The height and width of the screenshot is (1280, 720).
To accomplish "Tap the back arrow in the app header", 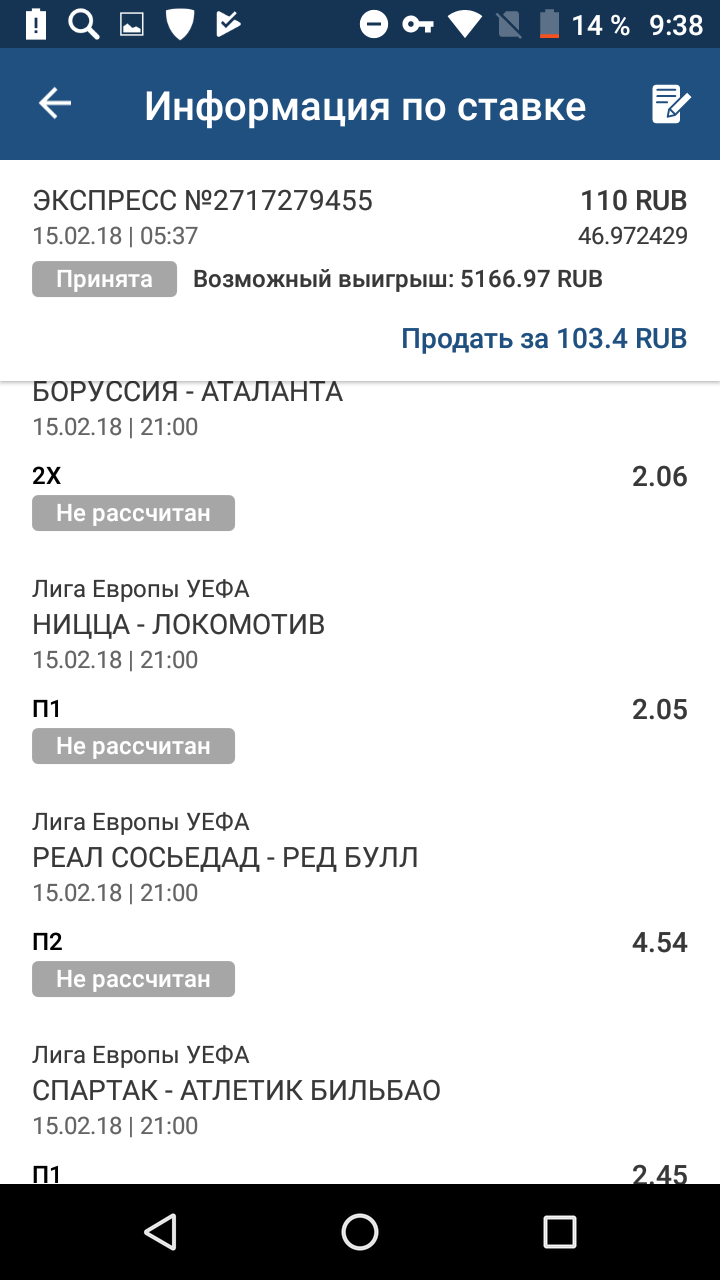I will tap(54, 103).
